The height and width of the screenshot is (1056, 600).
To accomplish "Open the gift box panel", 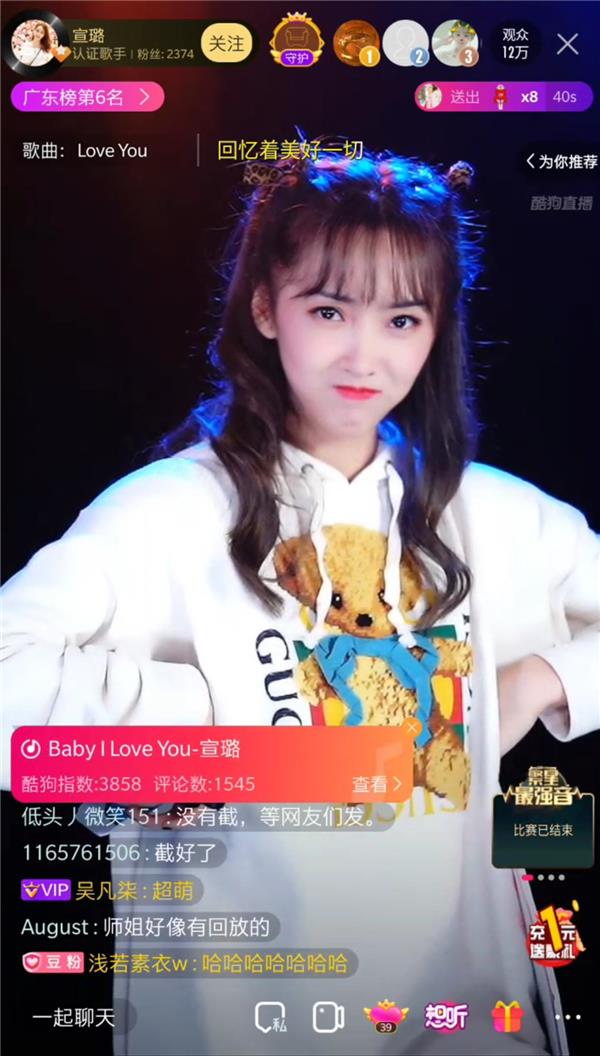I will [507, 1017].
